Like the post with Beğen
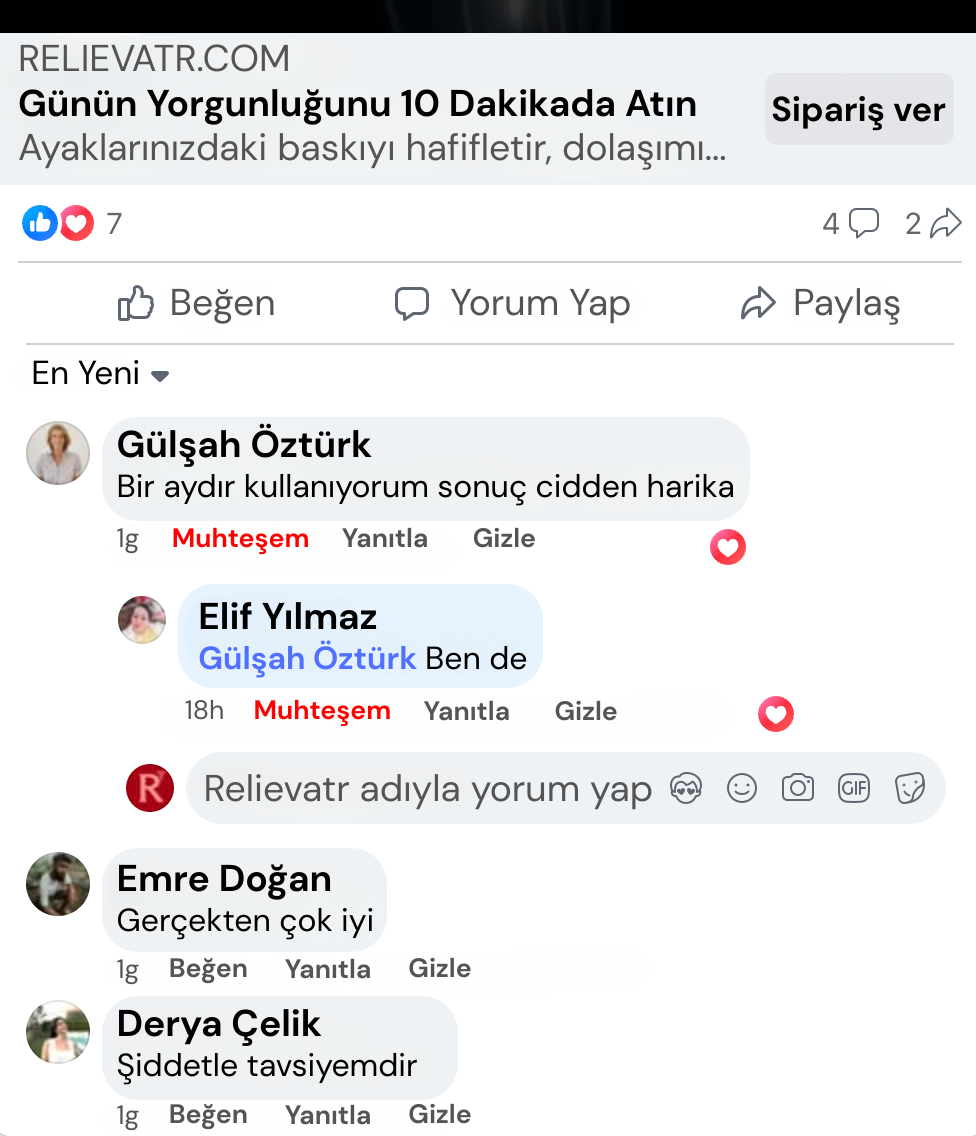This screenshot has height=1136, width=976. point(196,303)
